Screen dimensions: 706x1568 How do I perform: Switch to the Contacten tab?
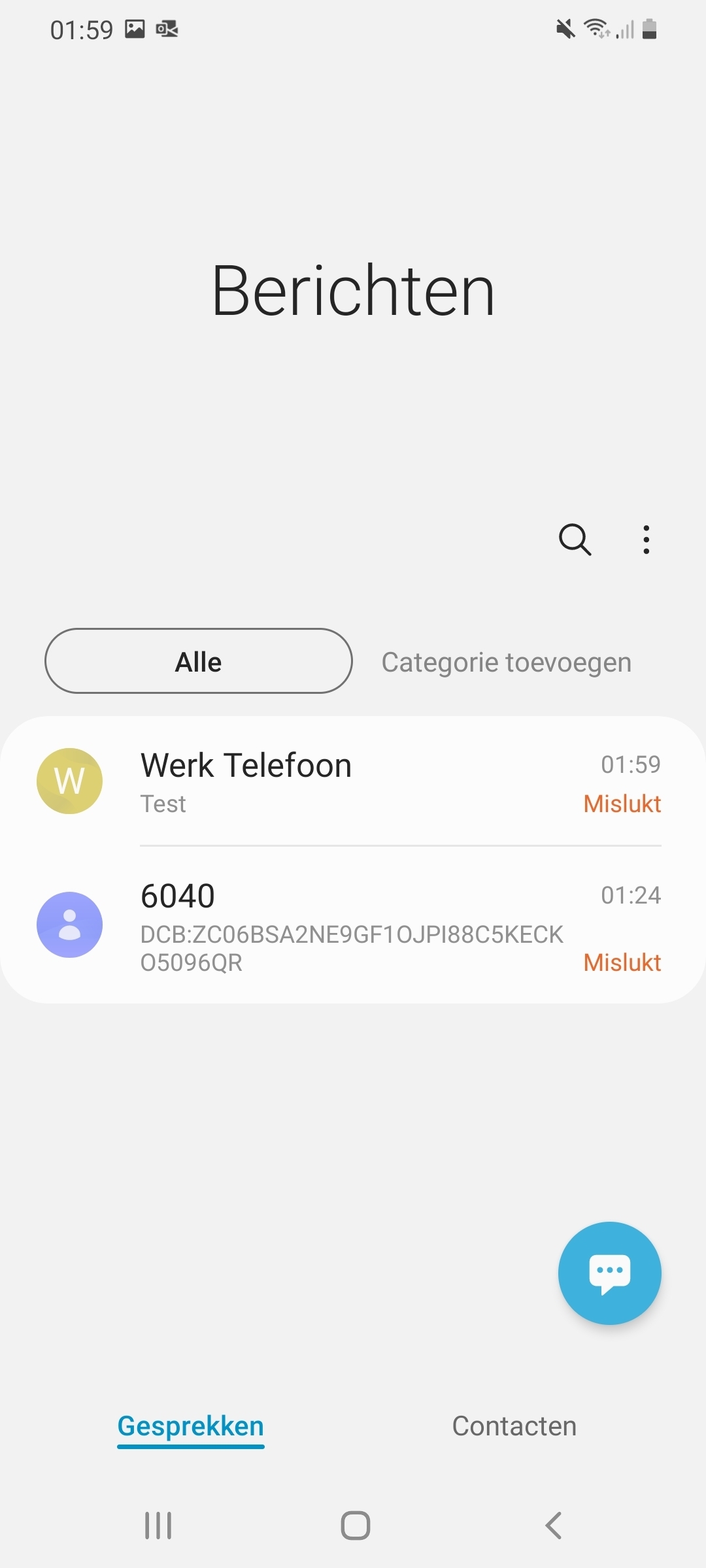coord(514,1426)
